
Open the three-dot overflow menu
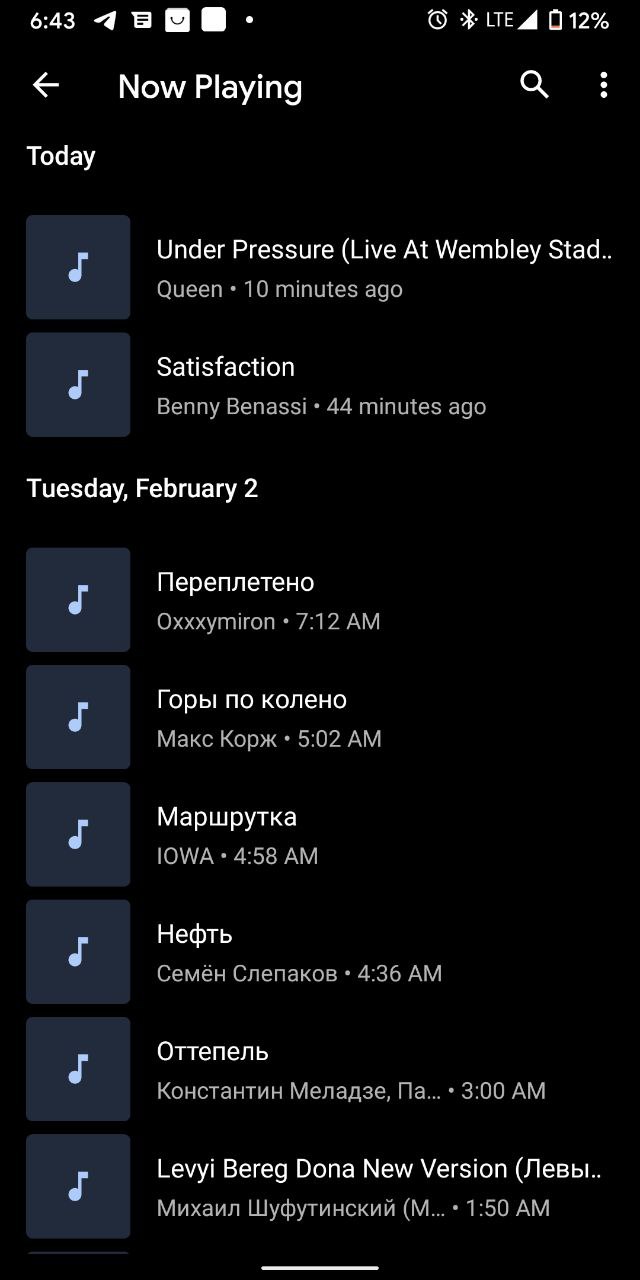click(603, 86)
